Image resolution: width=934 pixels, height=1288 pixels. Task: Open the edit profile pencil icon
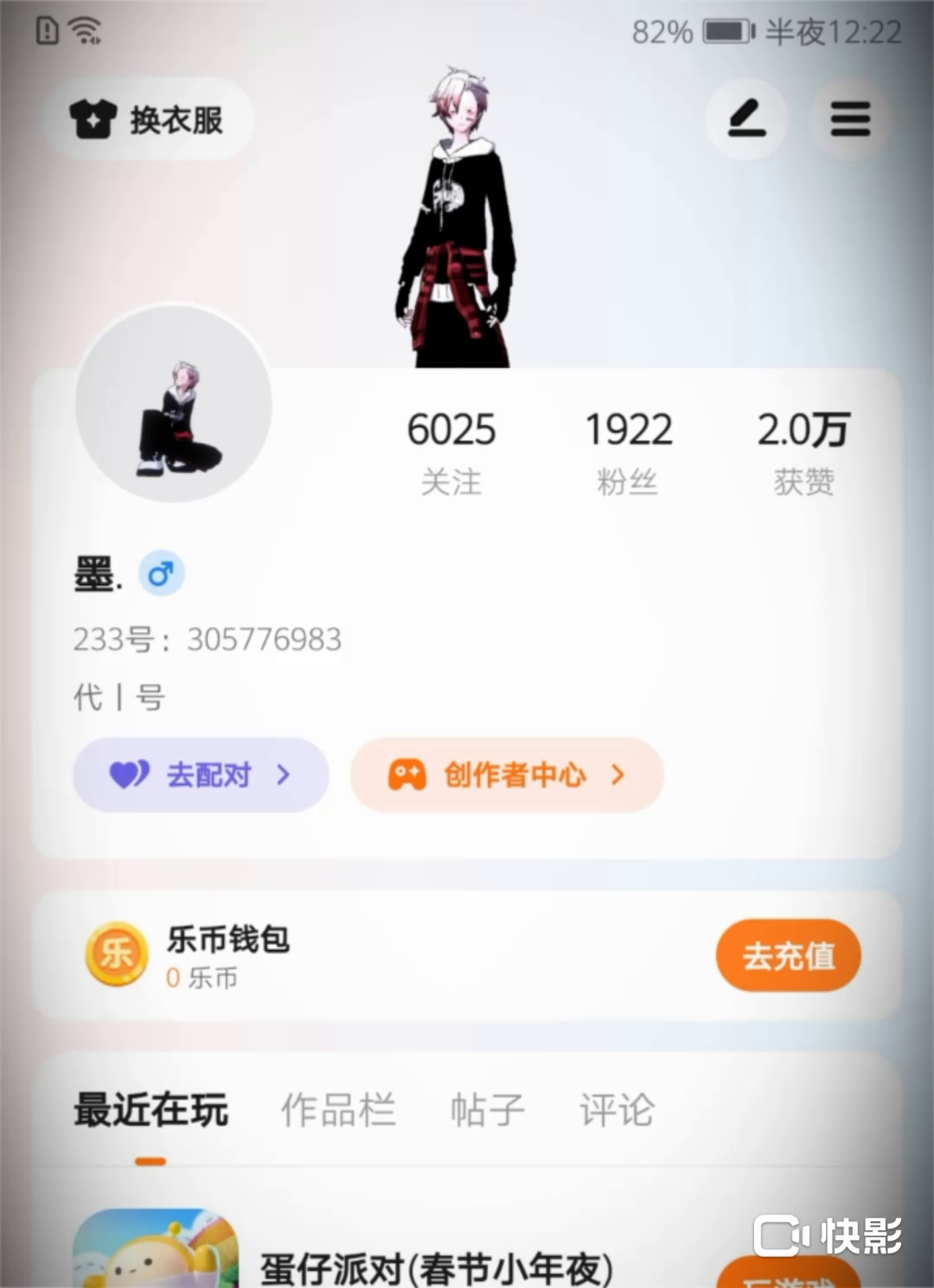(745, 119)
